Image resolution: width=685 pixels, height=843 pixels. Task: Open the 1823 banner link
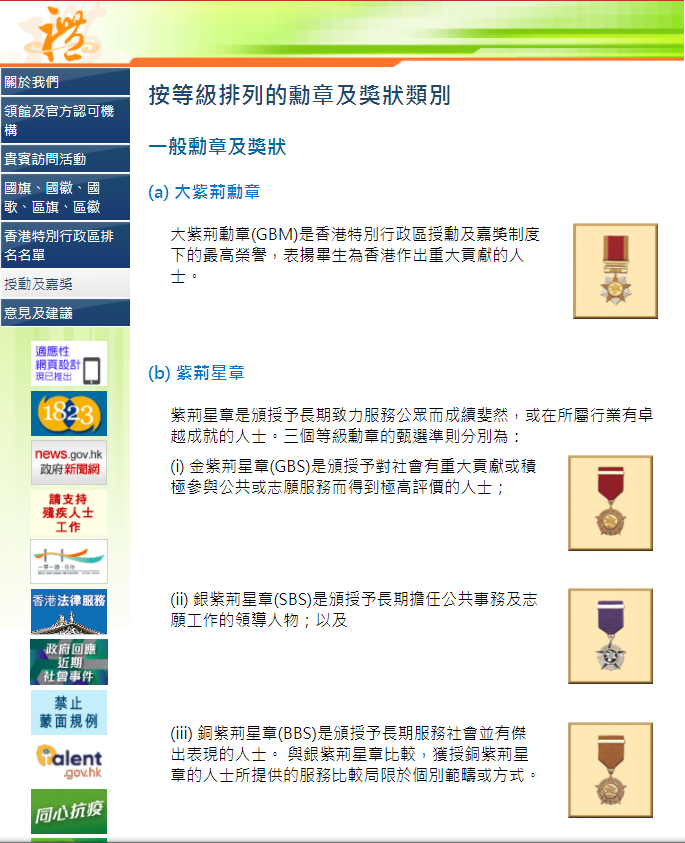pos(68,413)
